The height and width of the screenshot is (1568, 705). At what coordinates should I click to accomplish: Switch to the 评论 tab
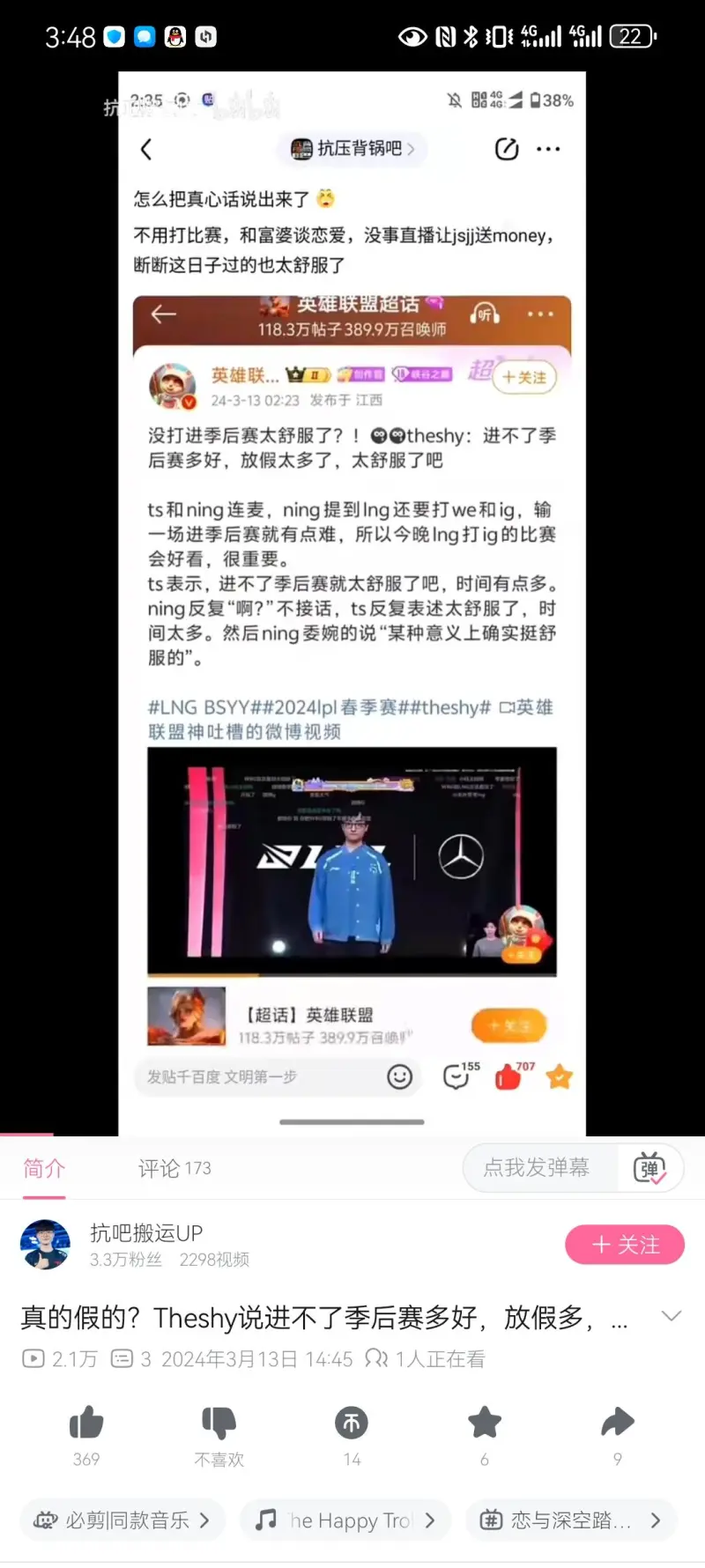pyautogui.click(x=174, y=1168)
